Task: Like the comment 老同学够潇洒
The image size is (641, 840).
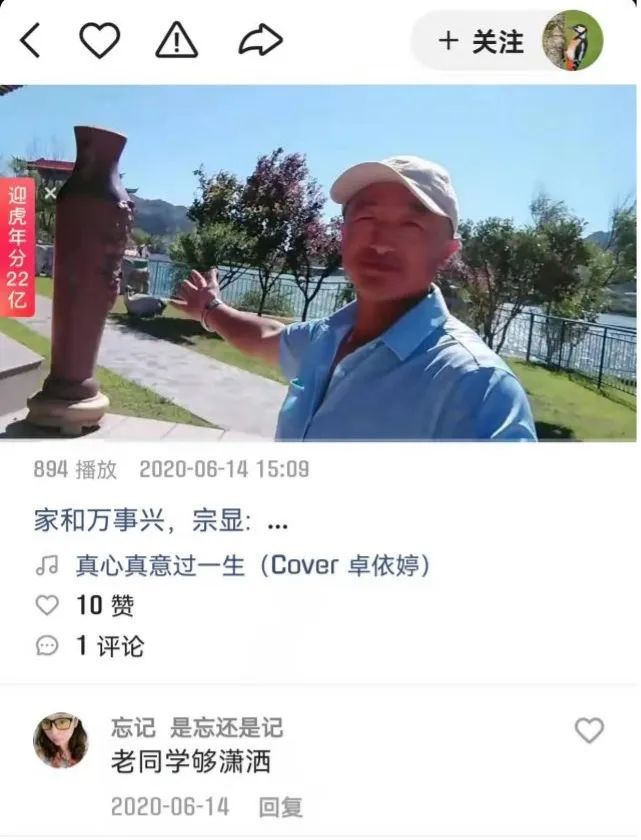Action: coord(589,731)
